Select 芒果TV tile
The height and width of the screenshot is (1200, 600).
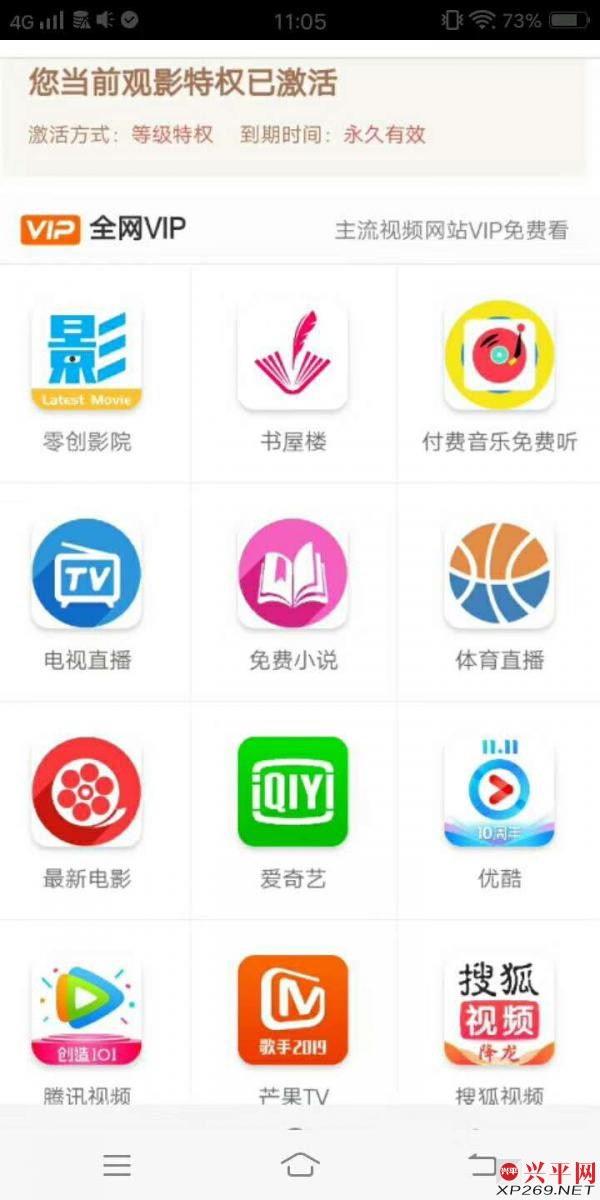coord(293,1010)
